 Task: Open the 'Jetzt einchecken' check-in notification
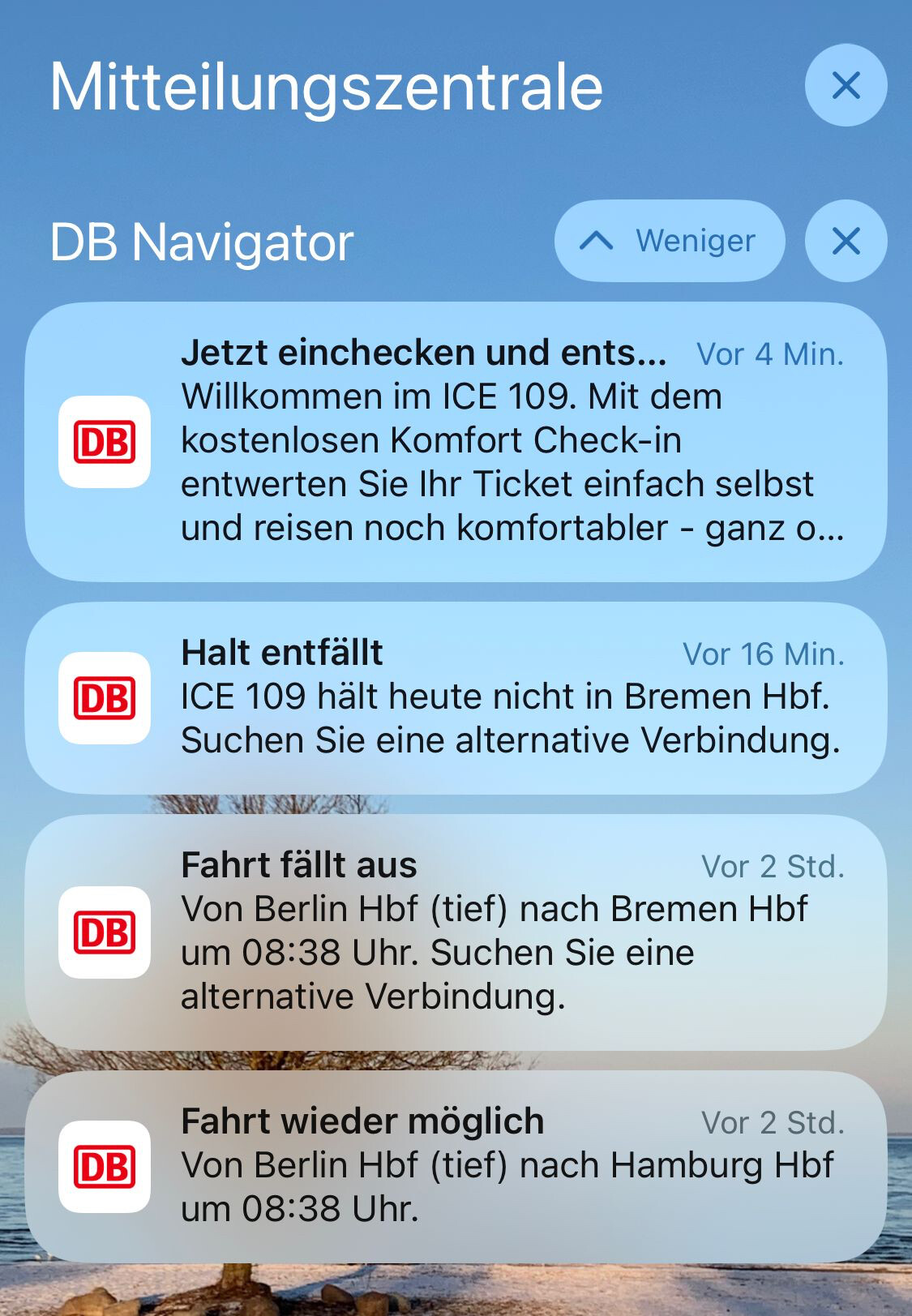coord(456,442)
